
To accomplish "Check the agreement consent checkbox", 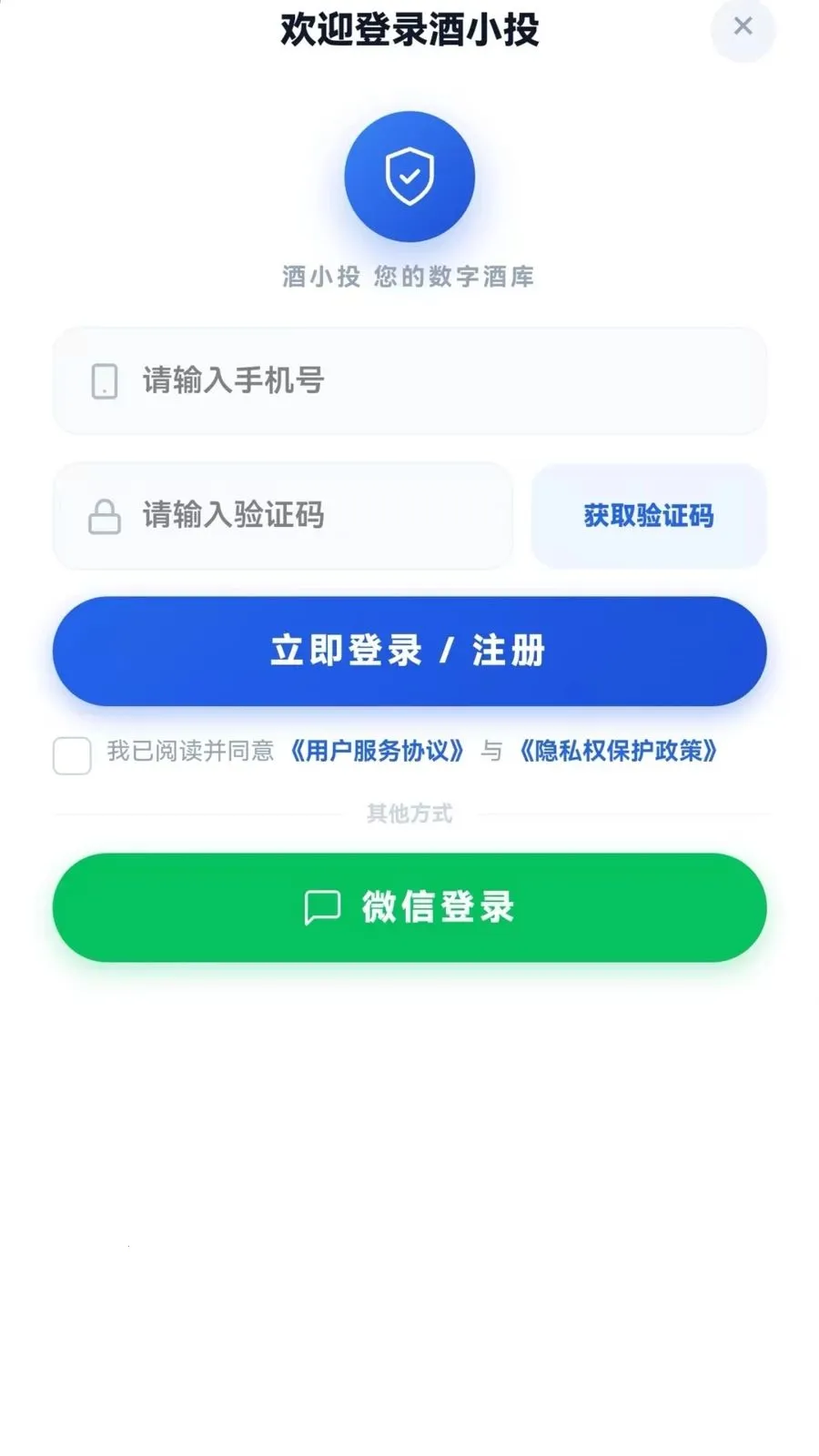I will tap(72, 754).
